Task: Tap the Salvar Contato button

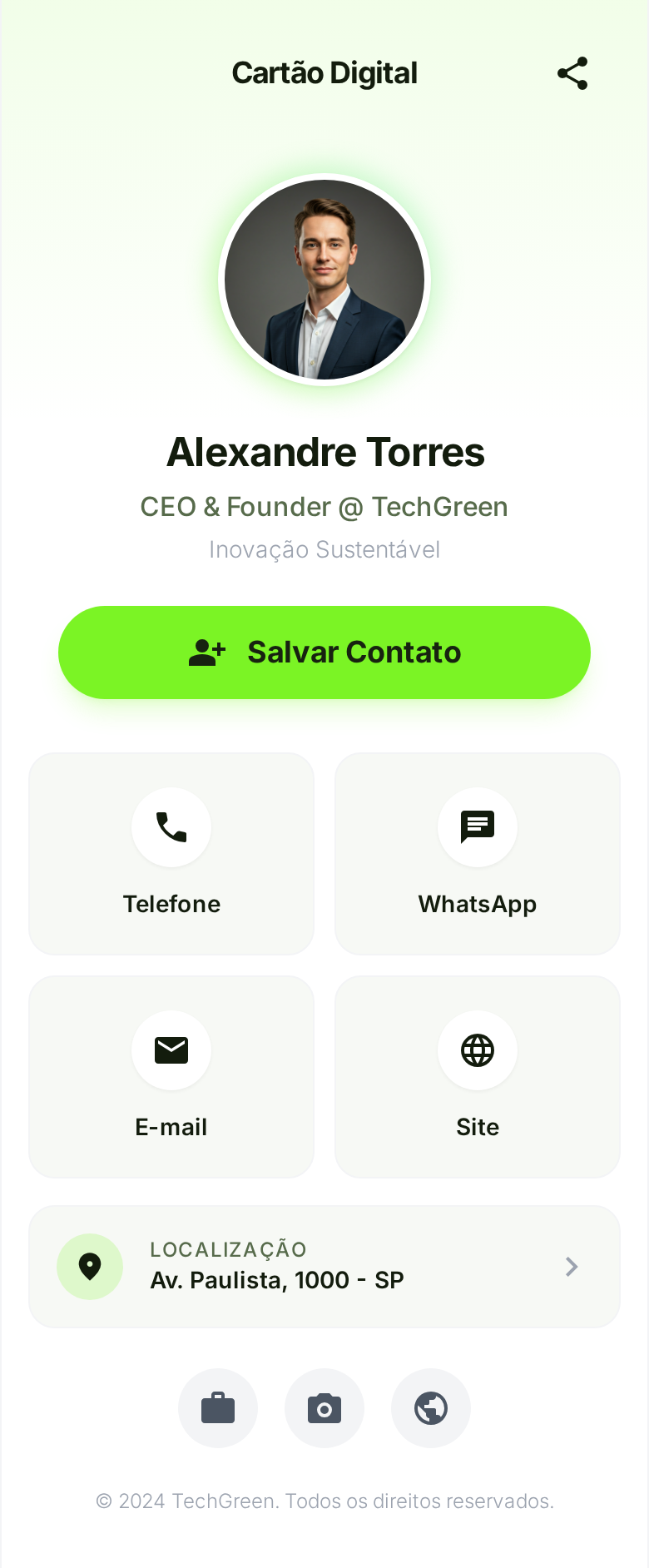Action: [x=324, y=653]
